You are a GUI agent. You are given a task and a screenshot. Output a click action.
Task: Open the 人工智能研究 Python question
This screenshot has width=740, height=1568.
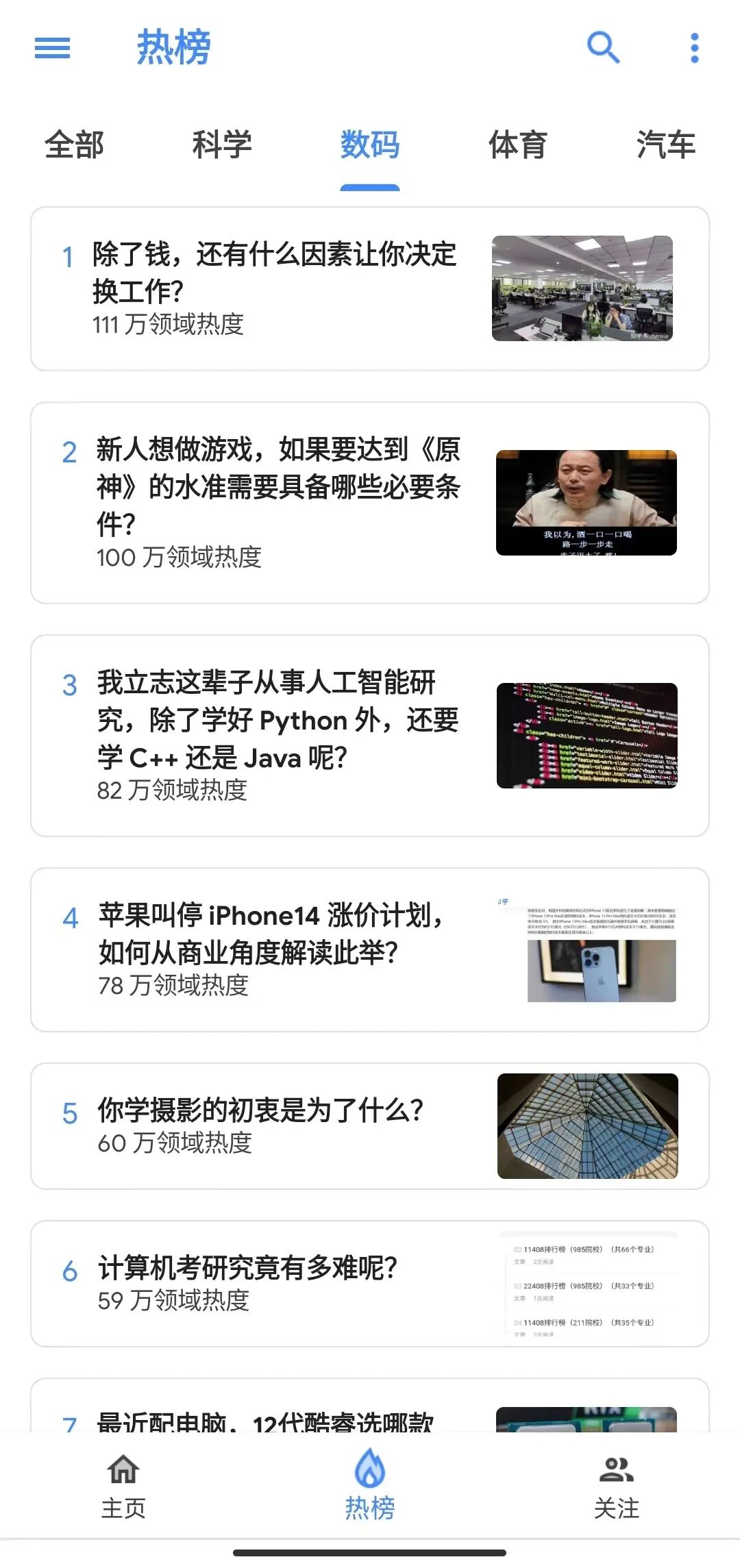[x=277, y=721]
